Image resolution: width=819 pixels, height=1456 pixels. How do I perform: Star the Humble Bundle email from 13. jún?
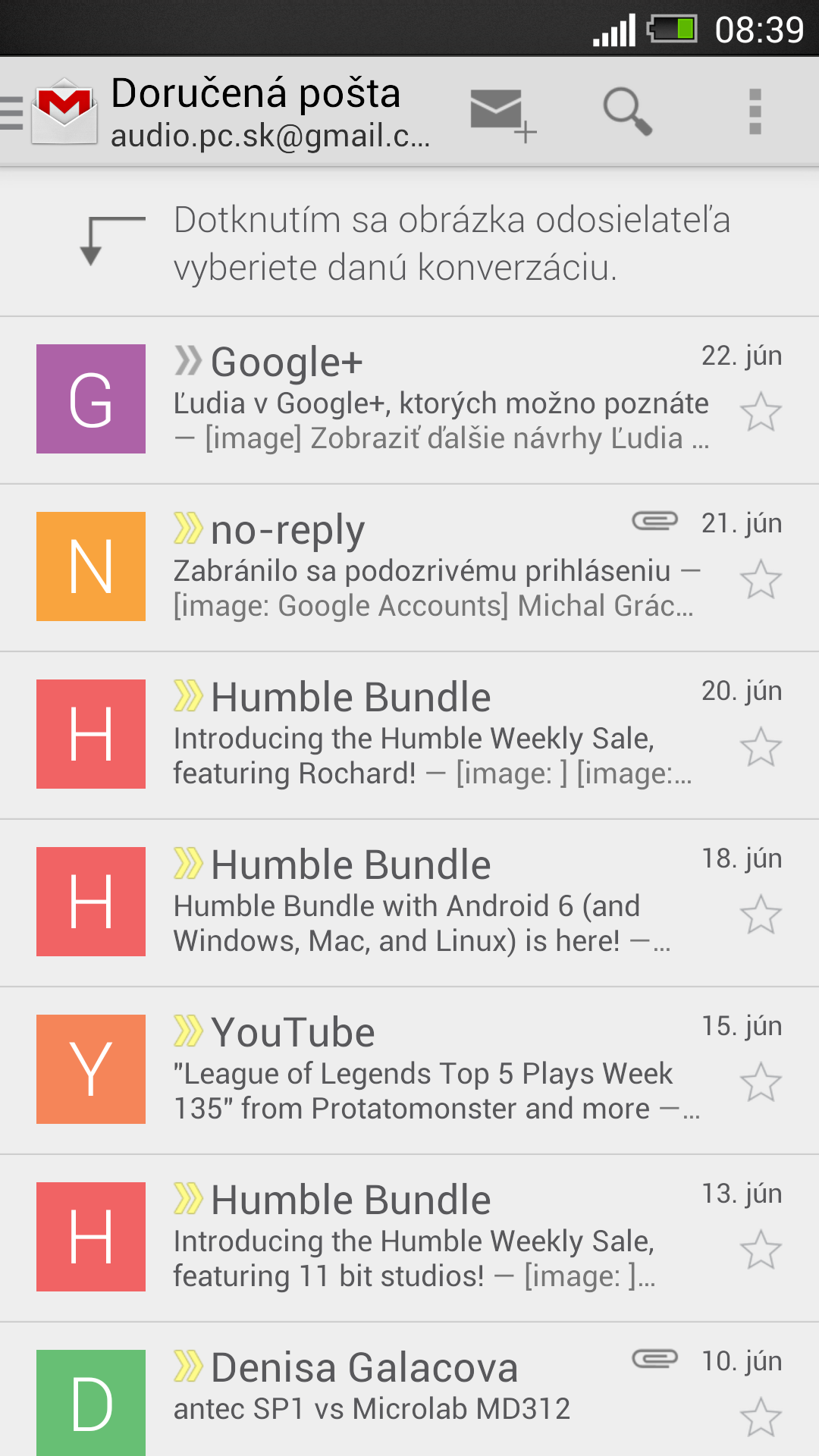761,1250
